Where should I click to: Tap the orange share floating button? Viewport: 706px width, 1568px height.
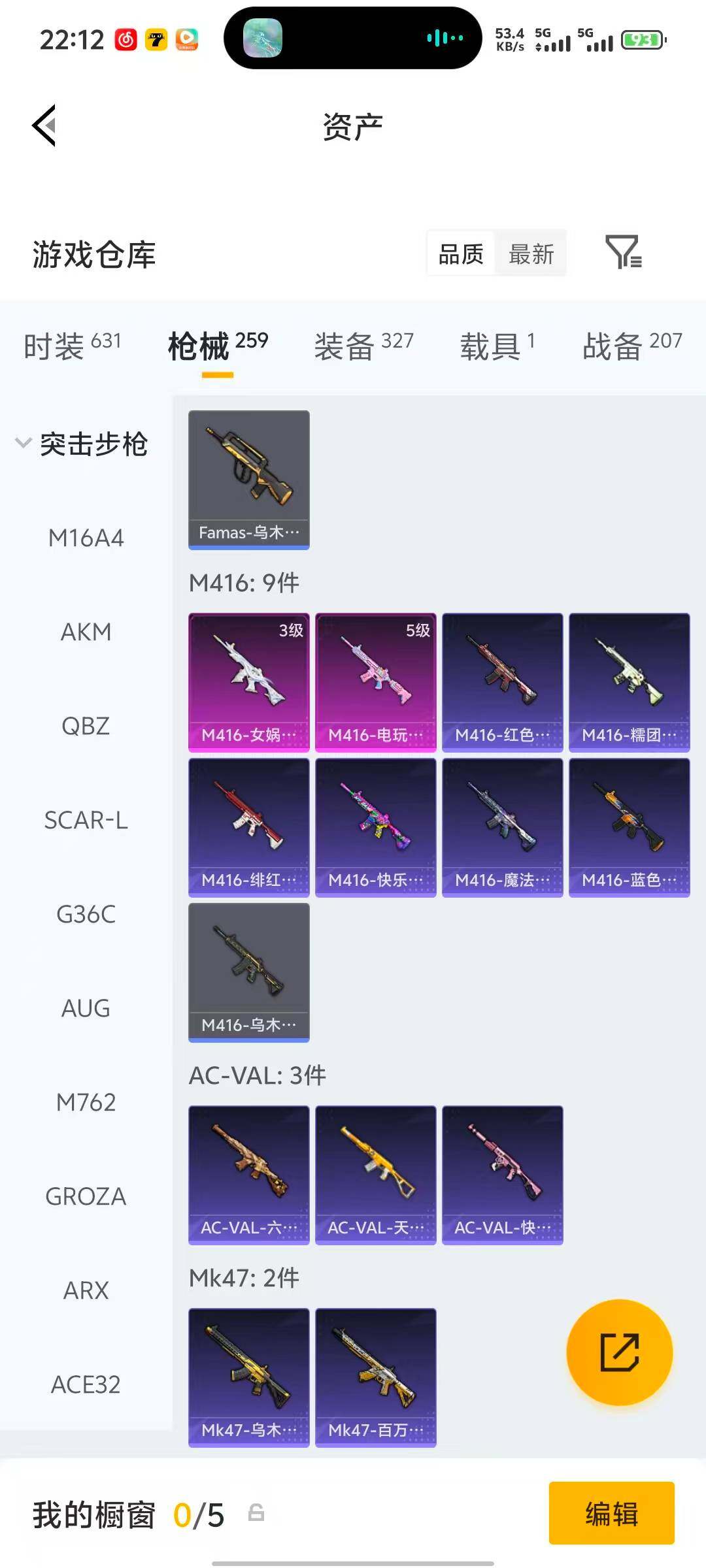[619, 1352]
